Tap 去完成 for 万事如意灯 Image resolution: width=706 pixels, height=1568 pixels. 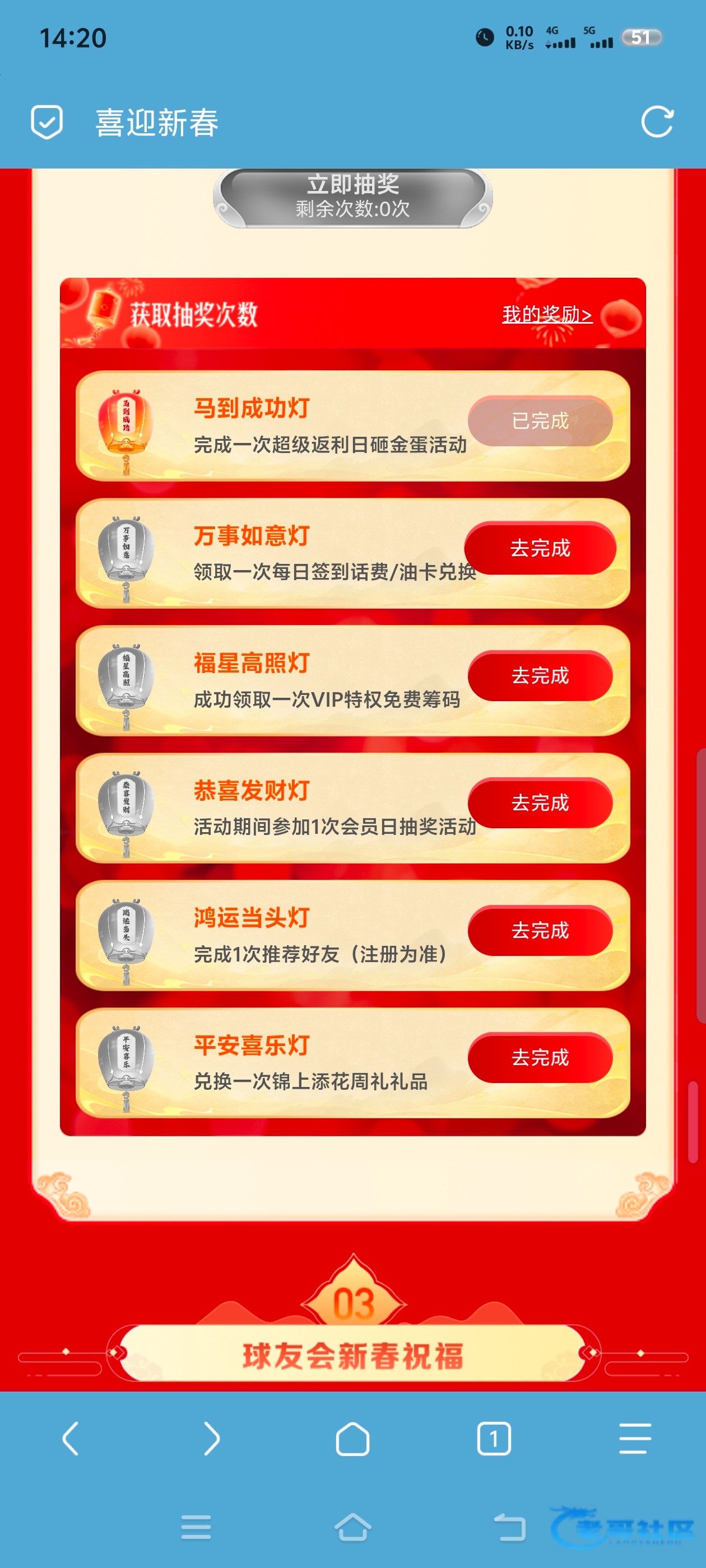[x=540, y=548]
